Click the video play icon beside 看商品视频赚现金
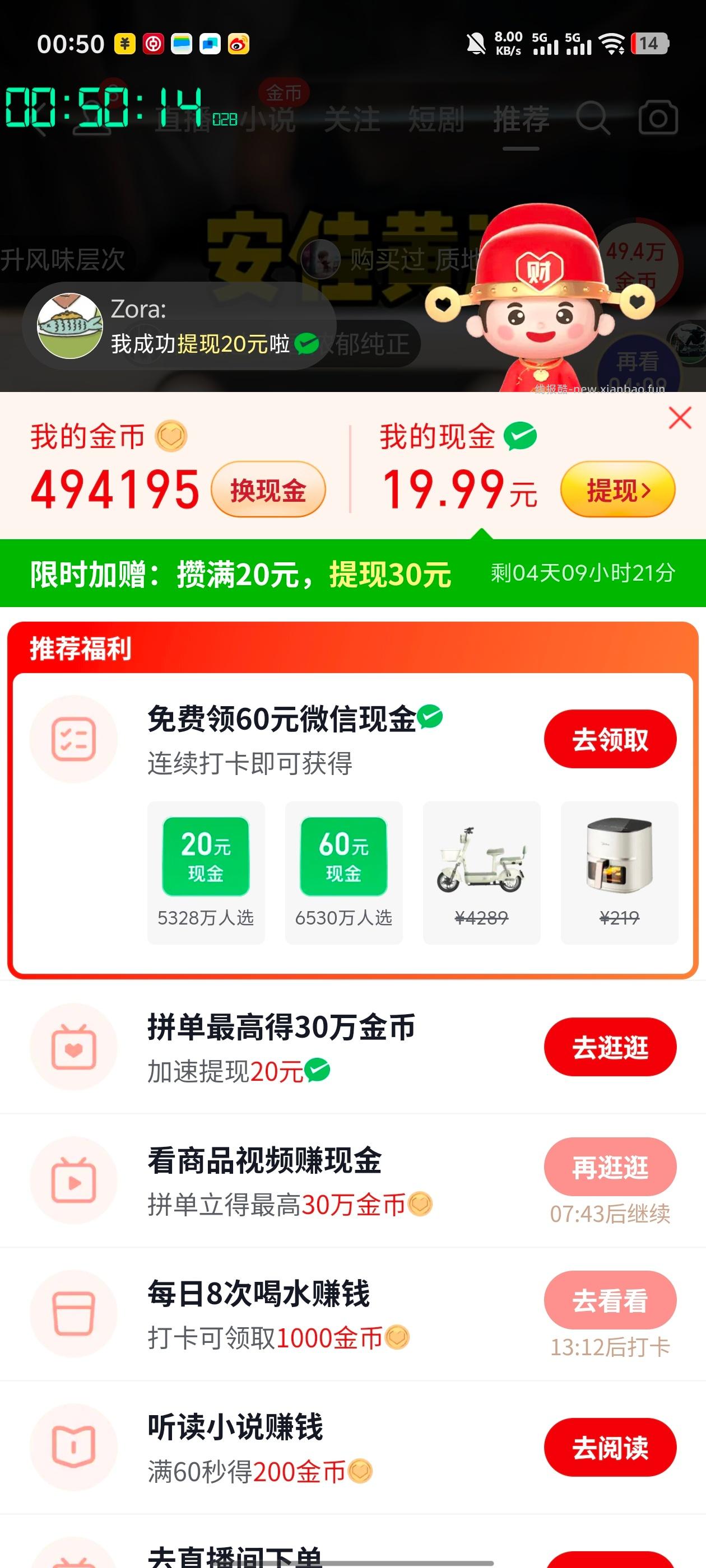The width and height of the screenshot is (706, 1568). pyautogui.click(x=74, y=1181)
